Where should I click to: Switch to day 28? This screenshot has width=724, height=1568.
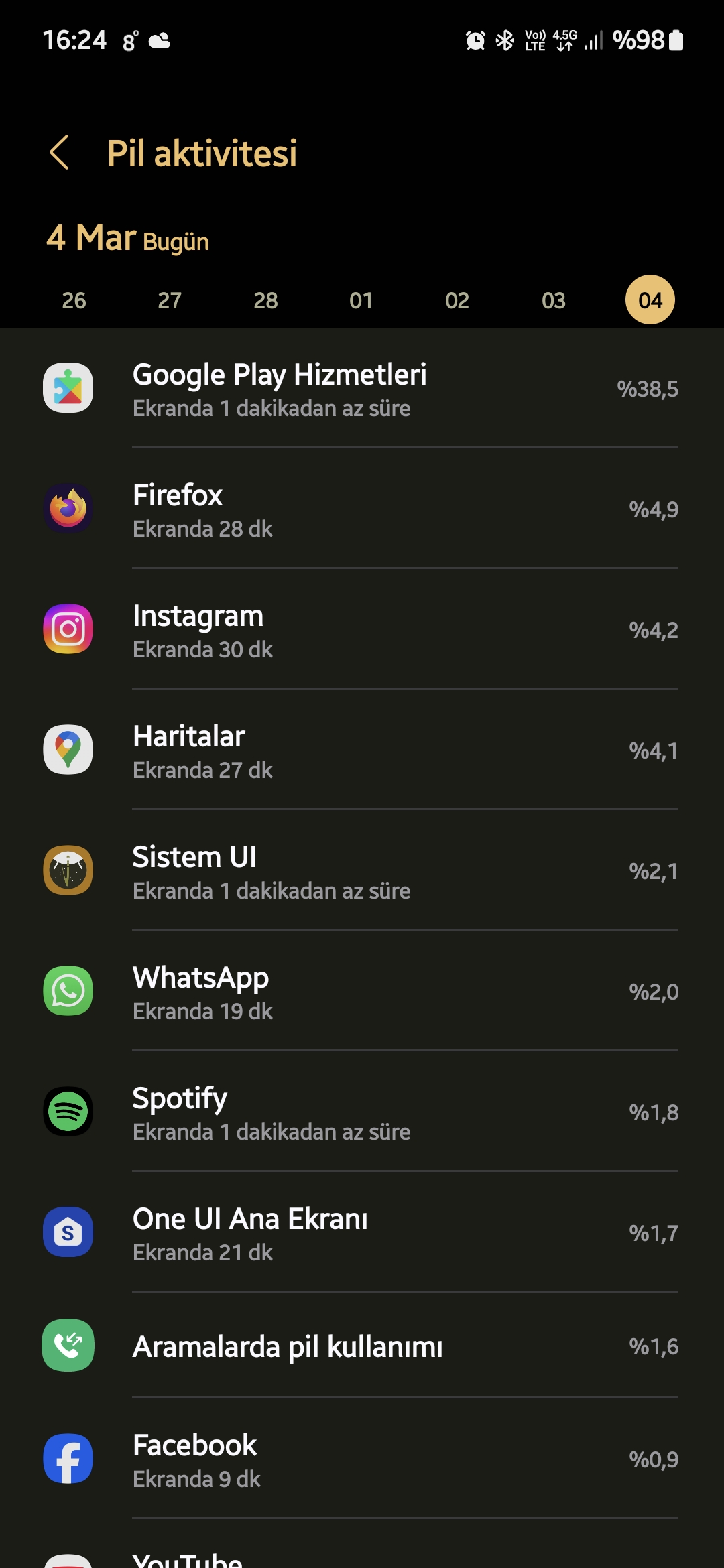coord(265,300)
